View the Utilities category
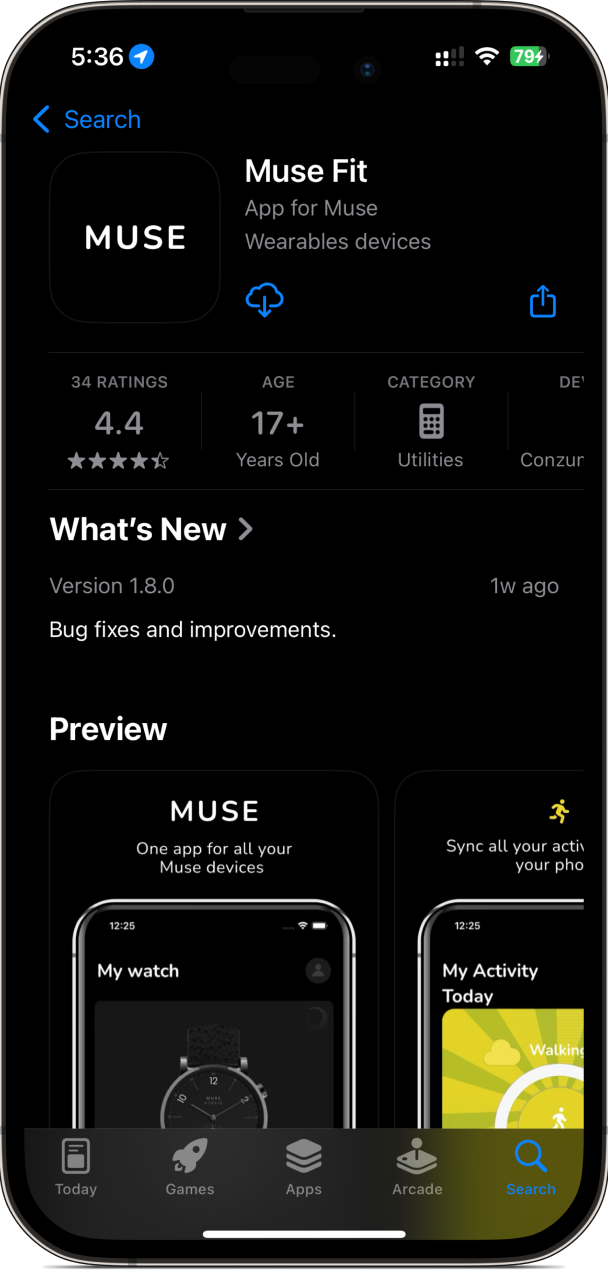The image size is (608, 1270). click(x=430, y=422)
